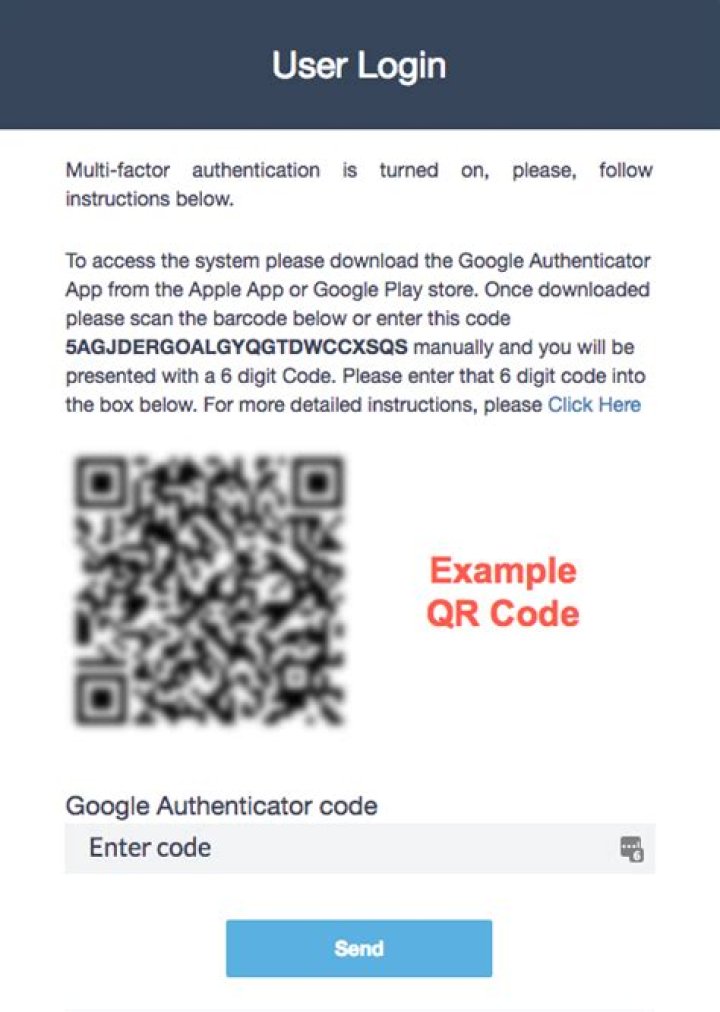Submit the code with Send
Image resolution: width=720 pixels, height=1012 pixels.
point(359,948)
